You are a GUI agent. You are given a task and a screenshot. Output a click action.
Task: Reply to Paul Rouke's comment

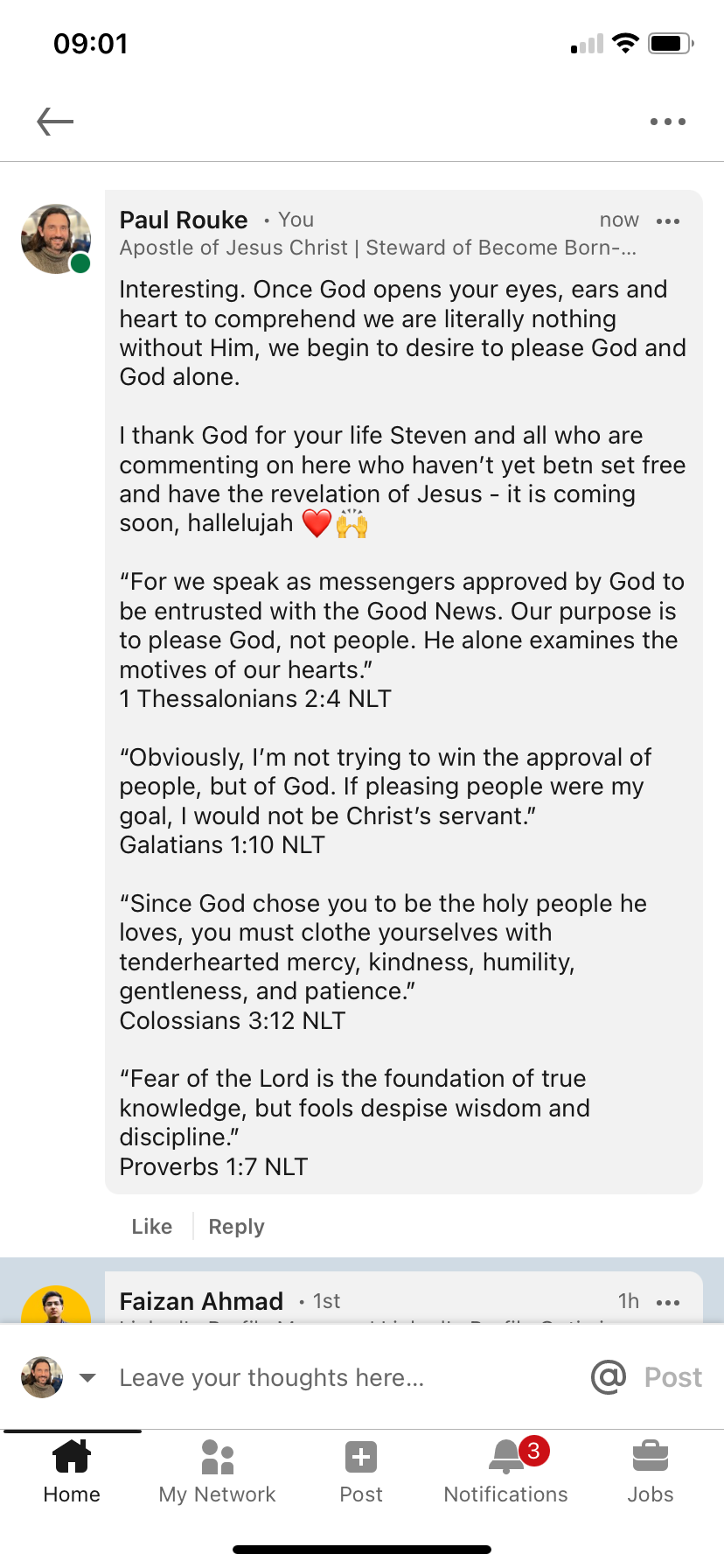[x=236, y=1227]
